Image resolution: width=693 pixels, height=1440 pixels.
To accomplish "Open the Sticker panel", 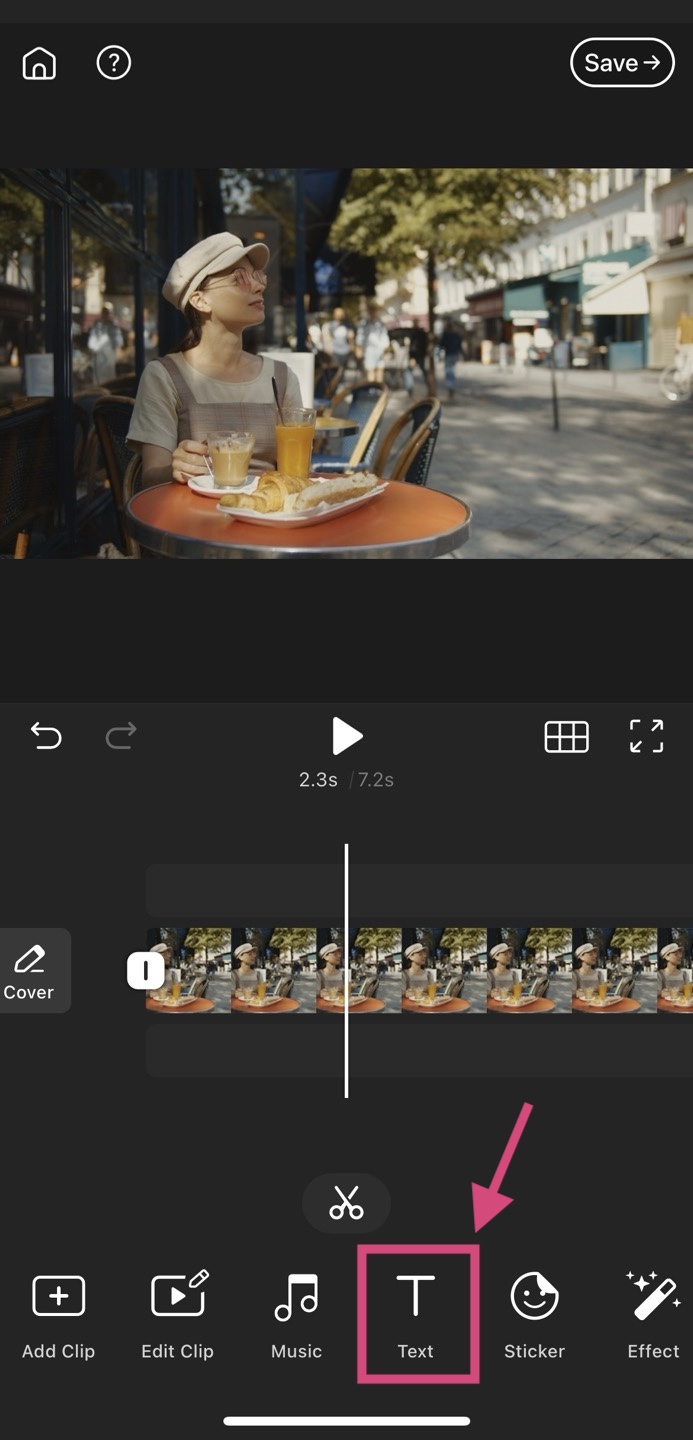I will (x=534, y=1315).
